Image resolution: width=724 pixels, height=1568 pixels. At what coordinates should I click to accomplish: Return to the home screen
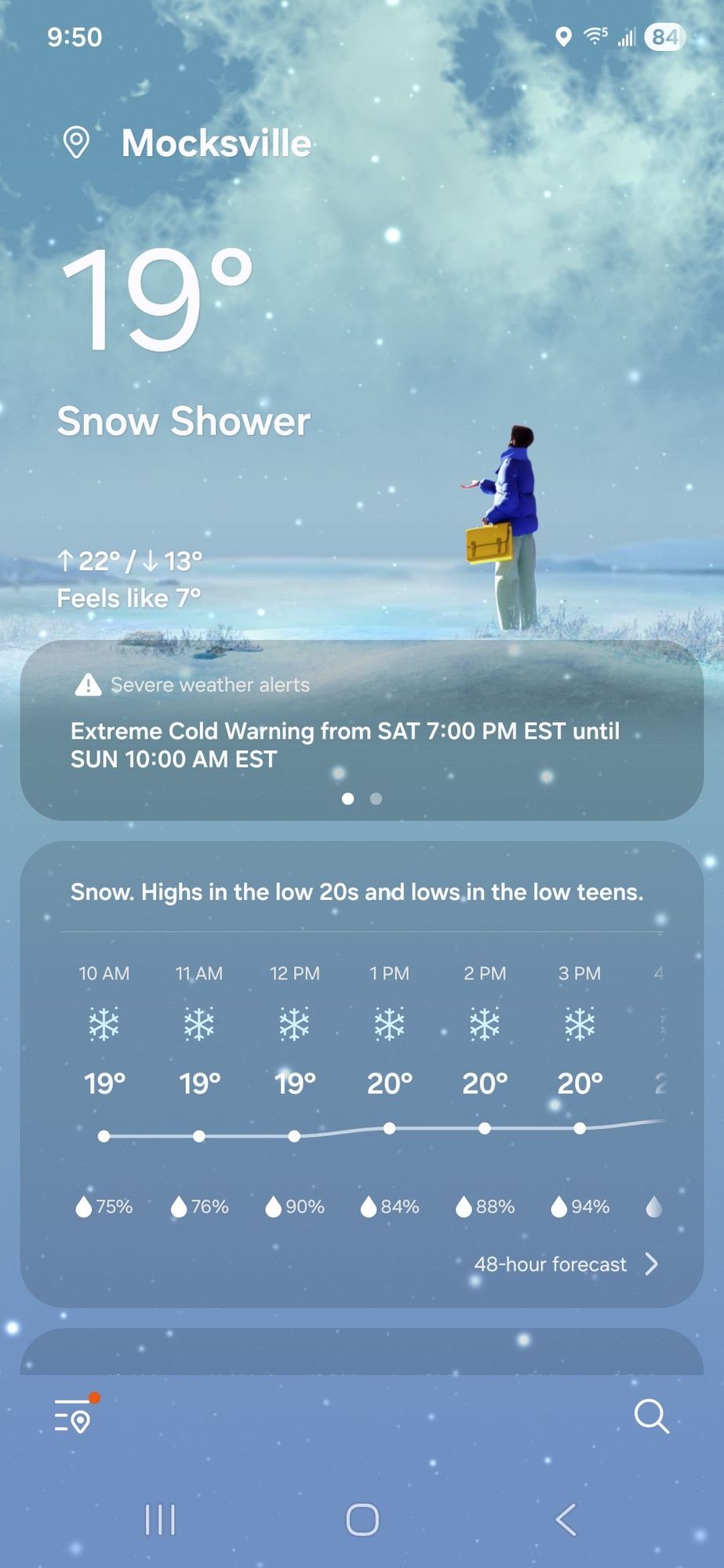[362, 1519]
